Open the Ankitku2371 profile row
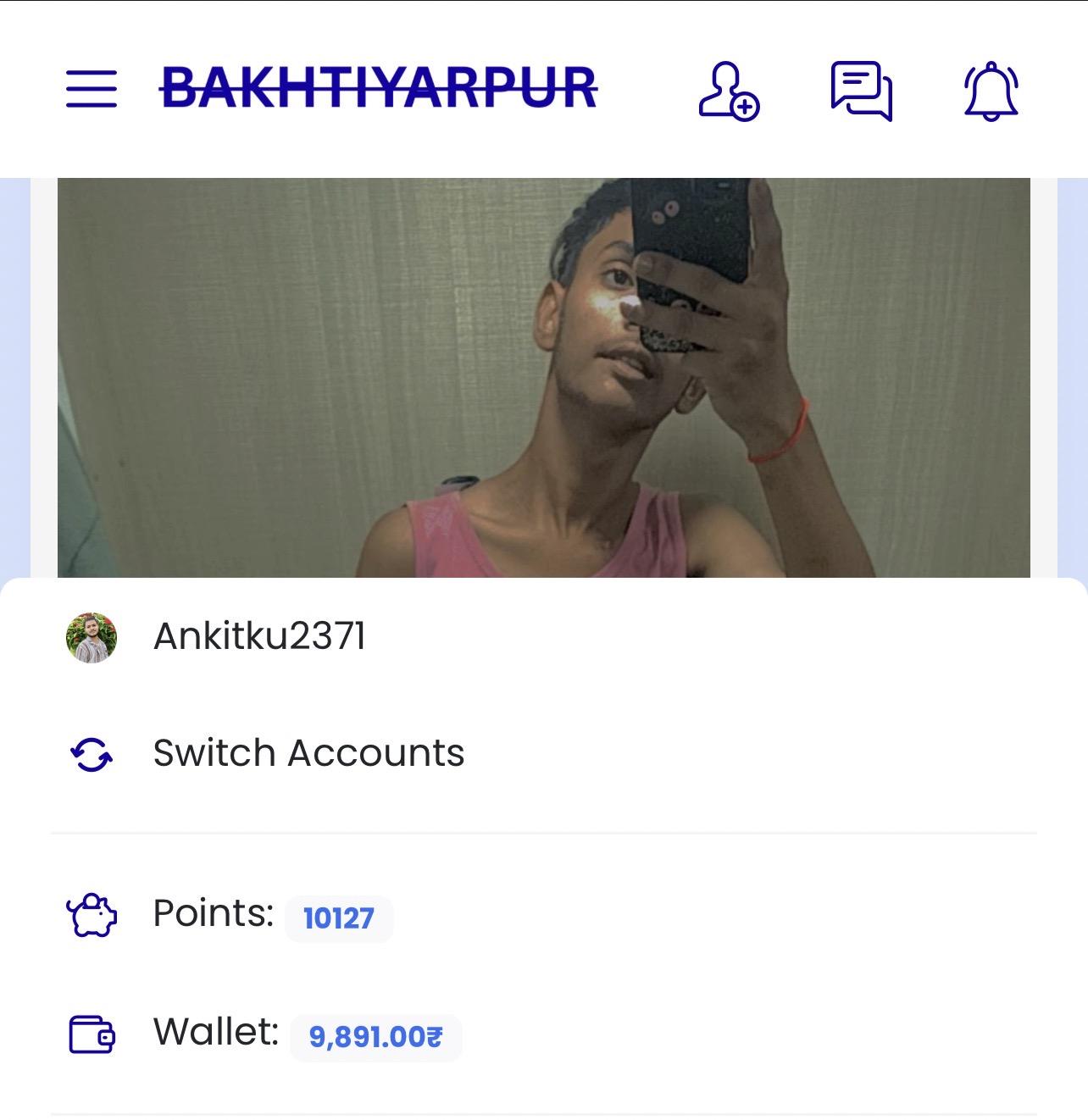 point(258,636)
